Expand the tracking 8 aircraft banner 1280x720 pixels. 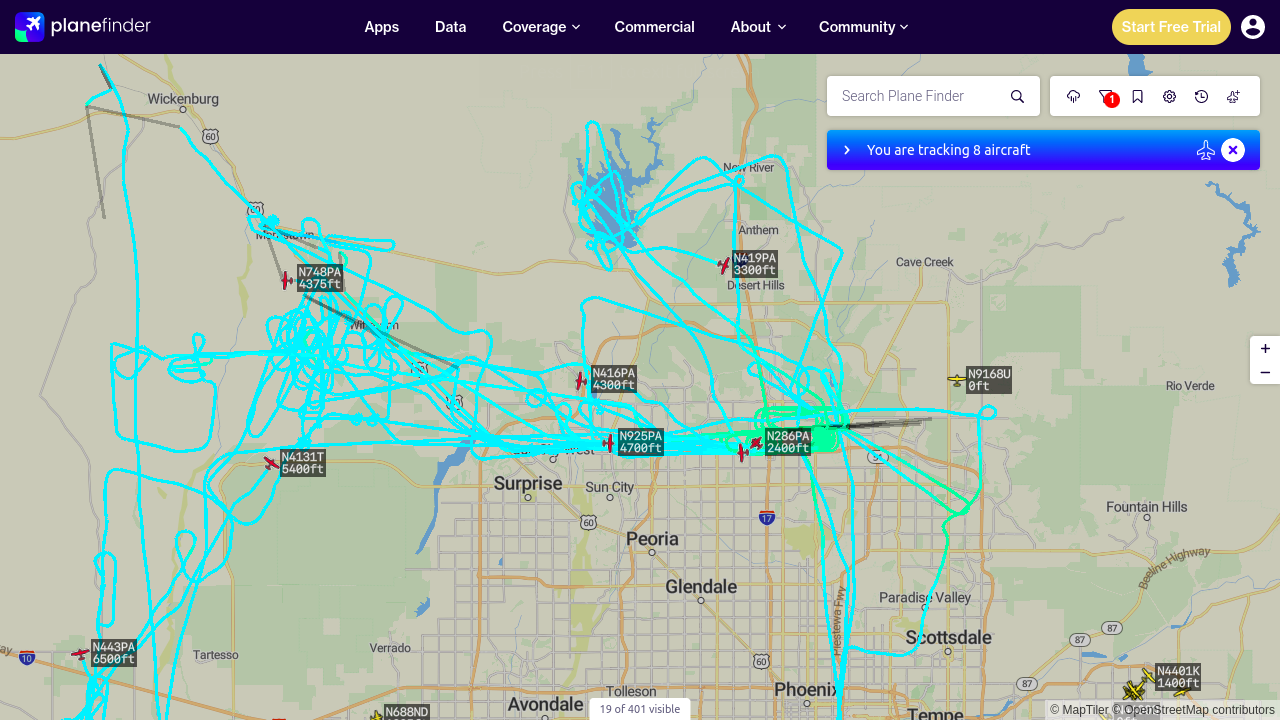[x=847, y=150]
